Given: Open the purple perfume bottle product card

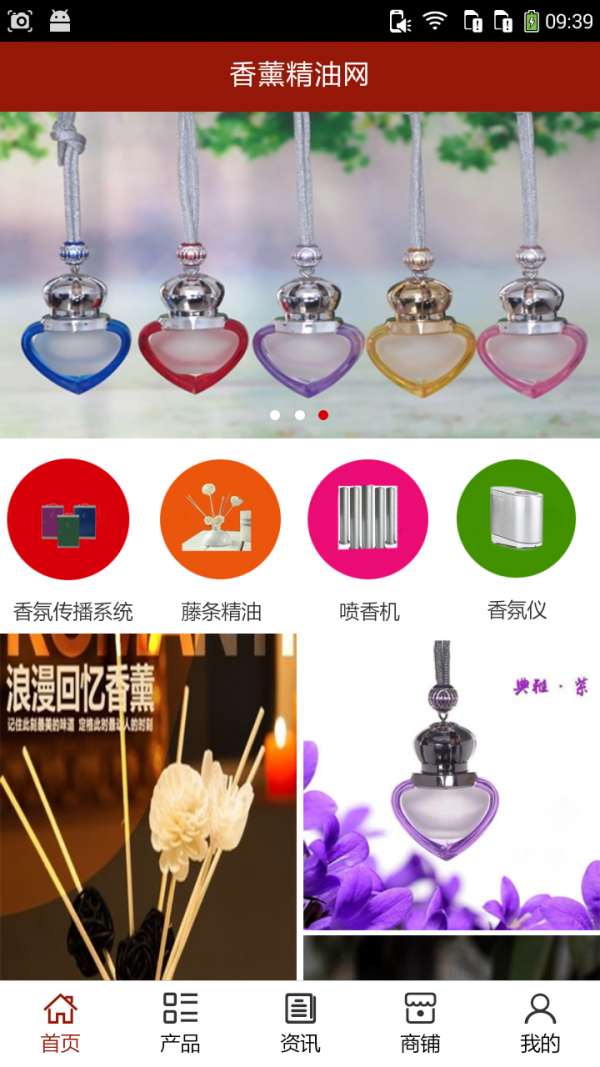Looking at the screenshot, I should [x=451, y=781].
